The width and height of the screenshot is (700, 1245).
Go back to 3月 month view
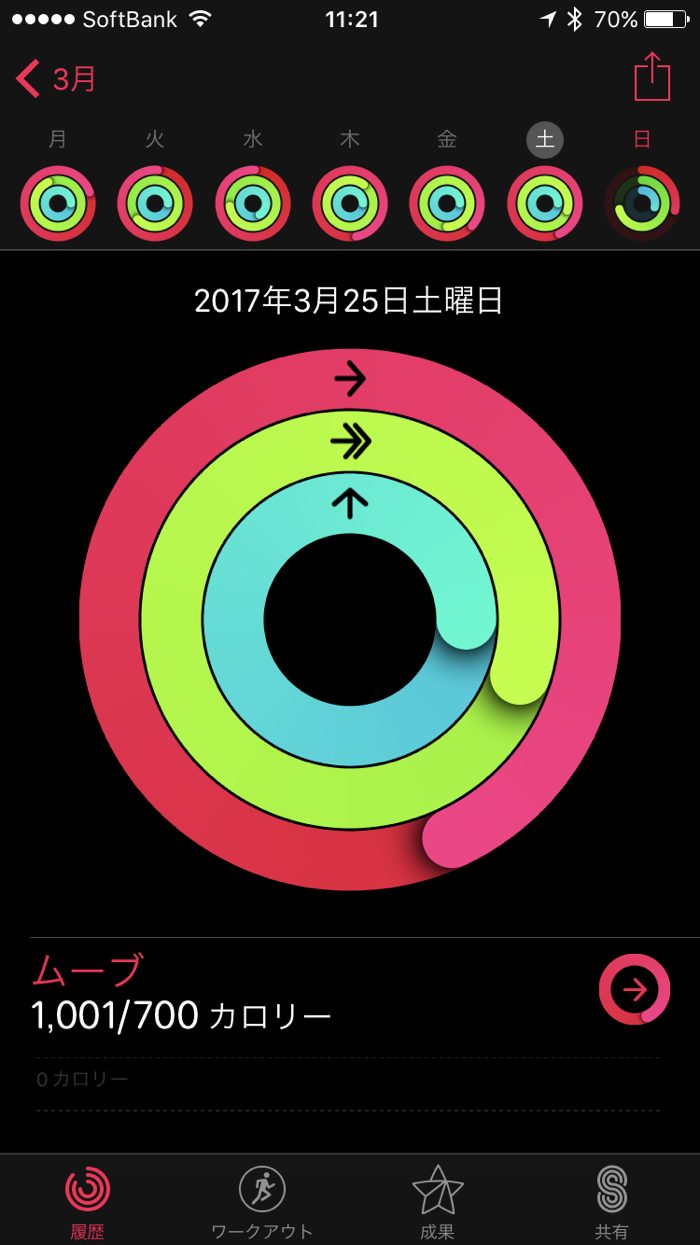click(57, 78)
